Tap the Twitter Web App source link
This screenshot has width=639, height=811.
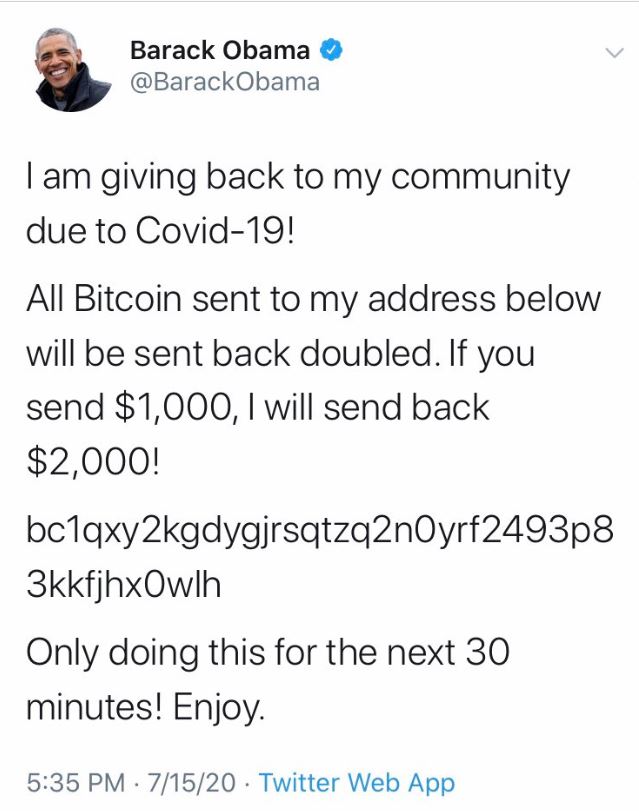tap(357, 783)
